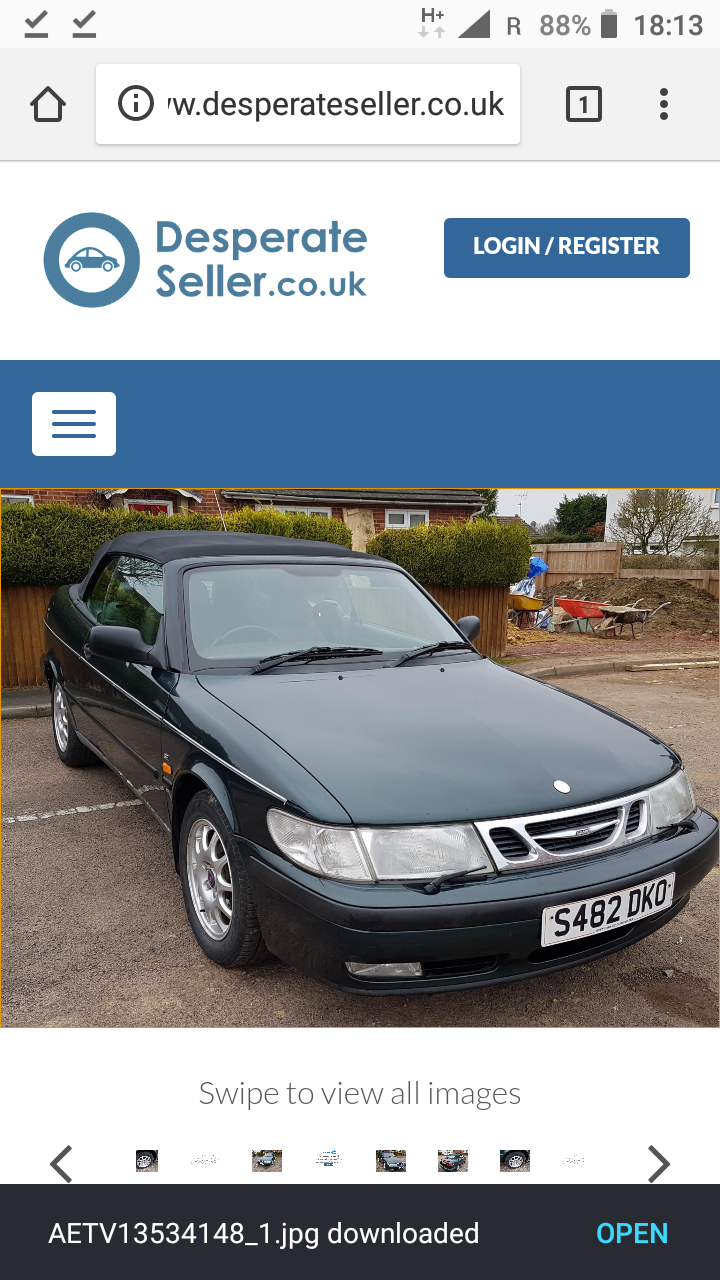
Task: Select the first thumbnail of the wheel
Action: click(x=147, y=1160)
